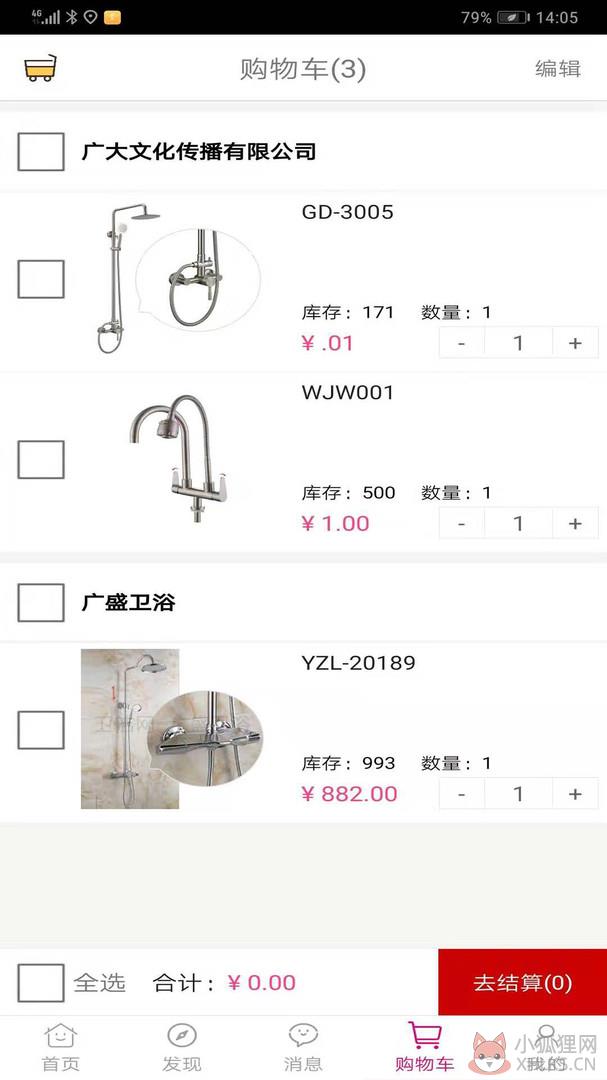Screen dimensions: 607x1080
Task: Check the YZL-20189 item checkbox
Action: (x=41, y=730)
